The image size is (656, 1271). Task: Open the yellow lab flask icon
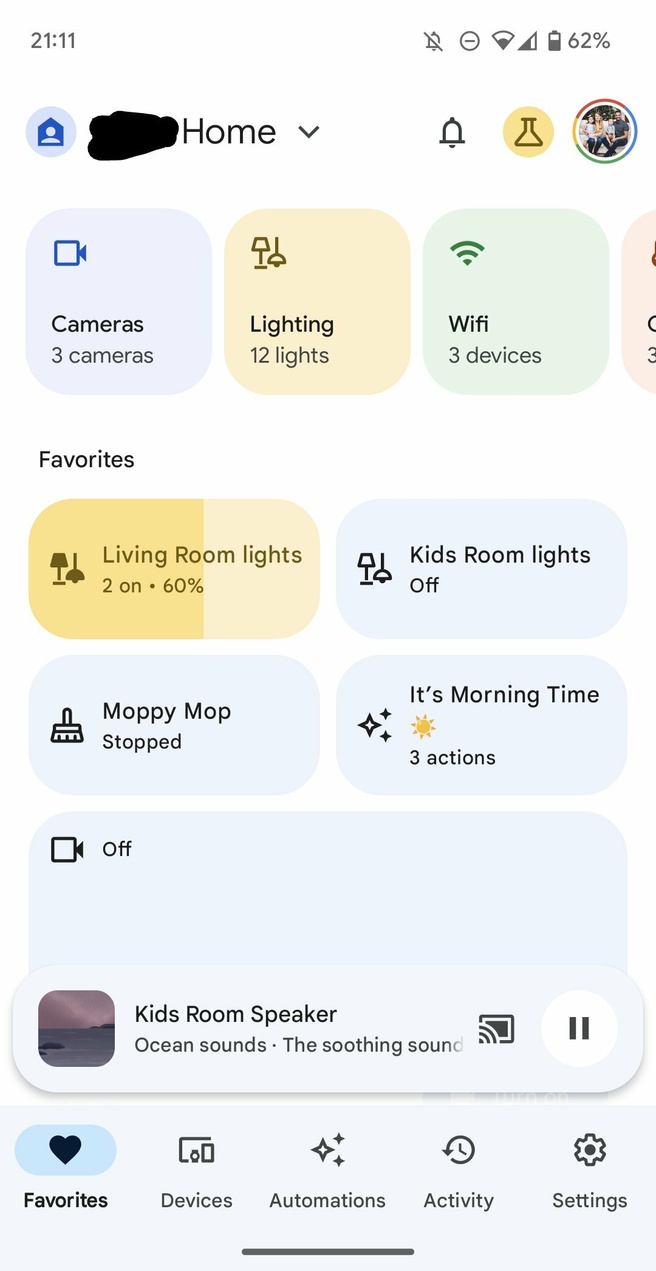point(528,132)
